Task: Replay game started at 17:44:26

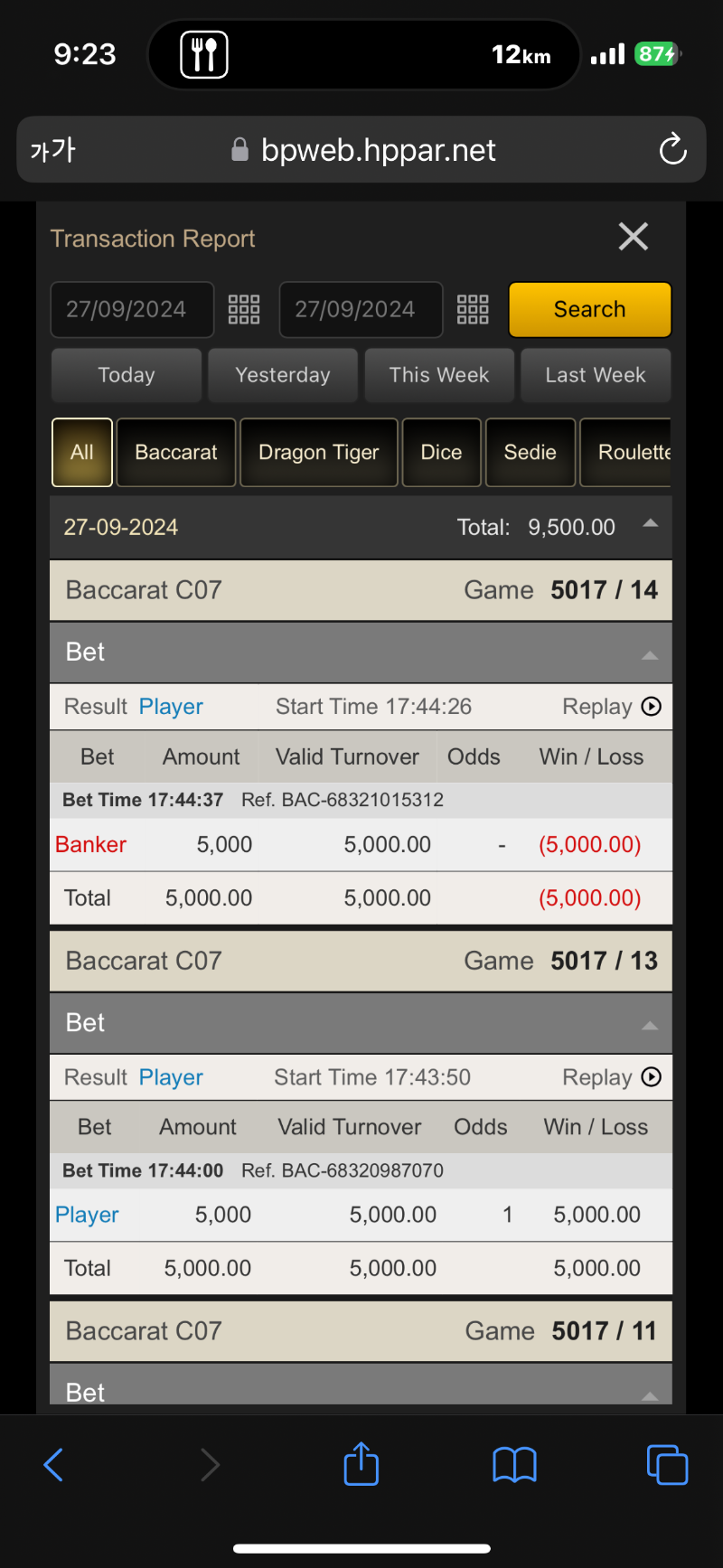Action: 612,707
